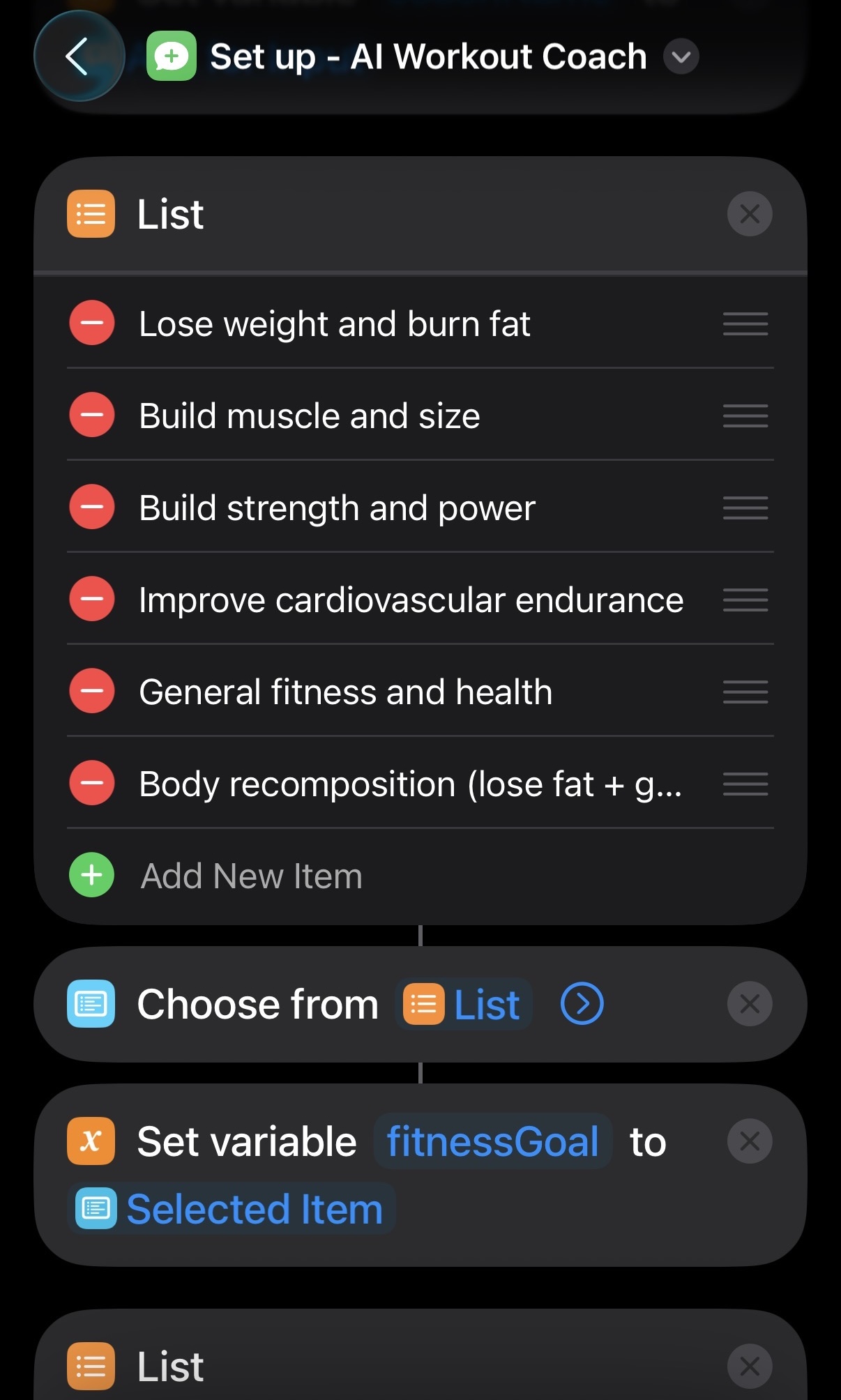Remove the Choose from List action
Screen dimensions: 841x1400
click(x=750, y=1005)
